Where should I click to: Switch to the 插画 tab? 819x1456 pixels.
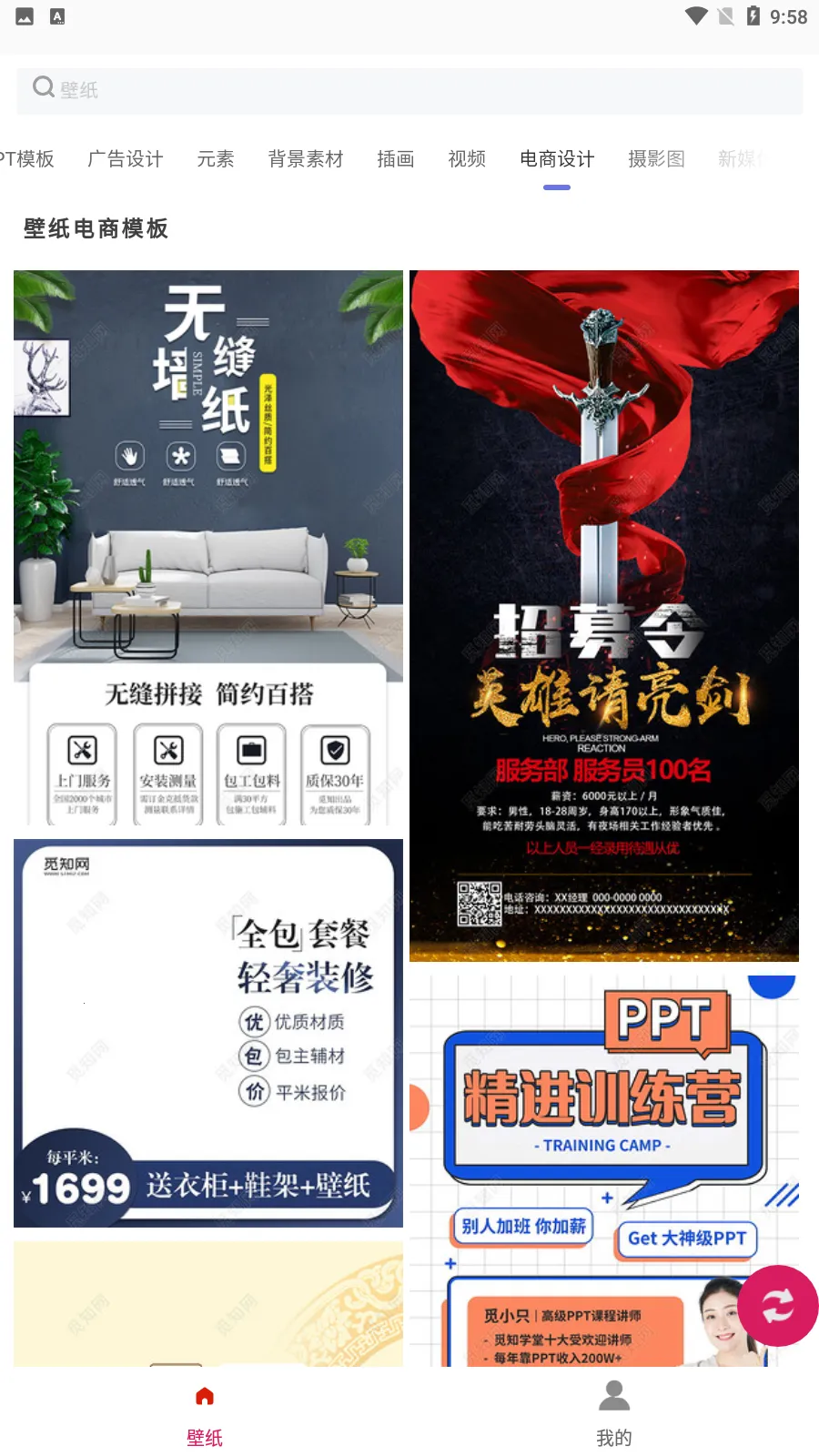point(396,159)
